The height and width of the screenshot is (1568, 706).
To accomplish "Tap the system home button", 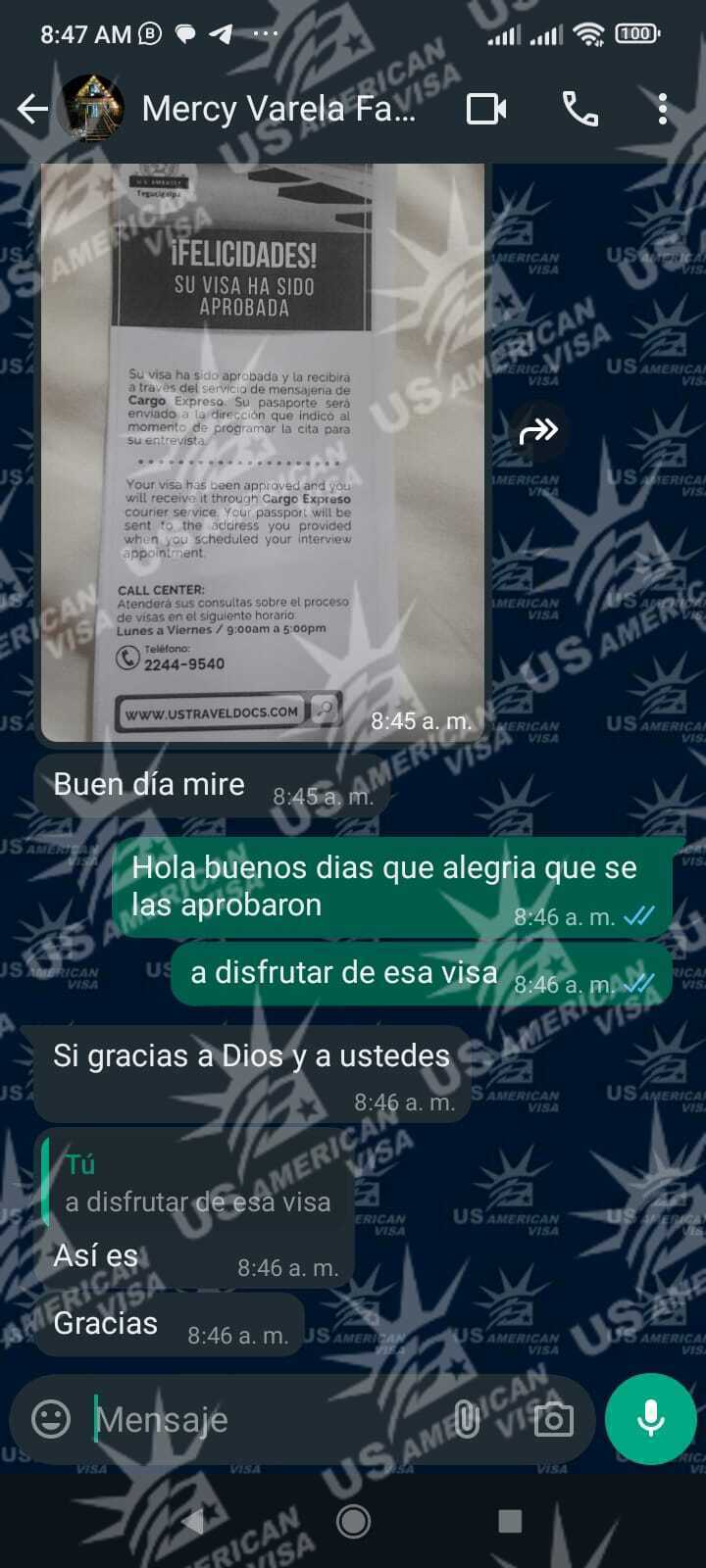I will [353, 1521].
